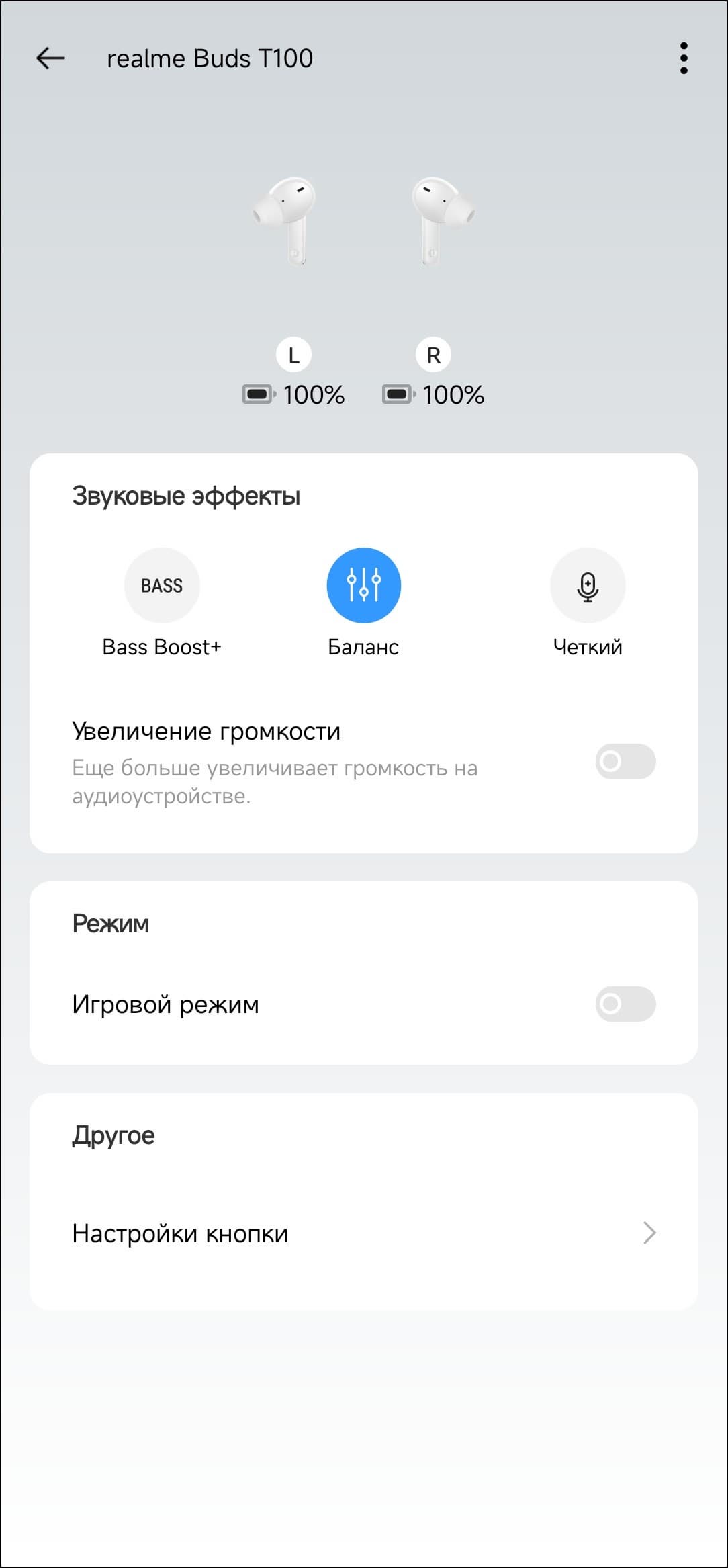Enable Увеличение громкости switch
This screenshot has width=728, height=1568.
coord(625,761)
